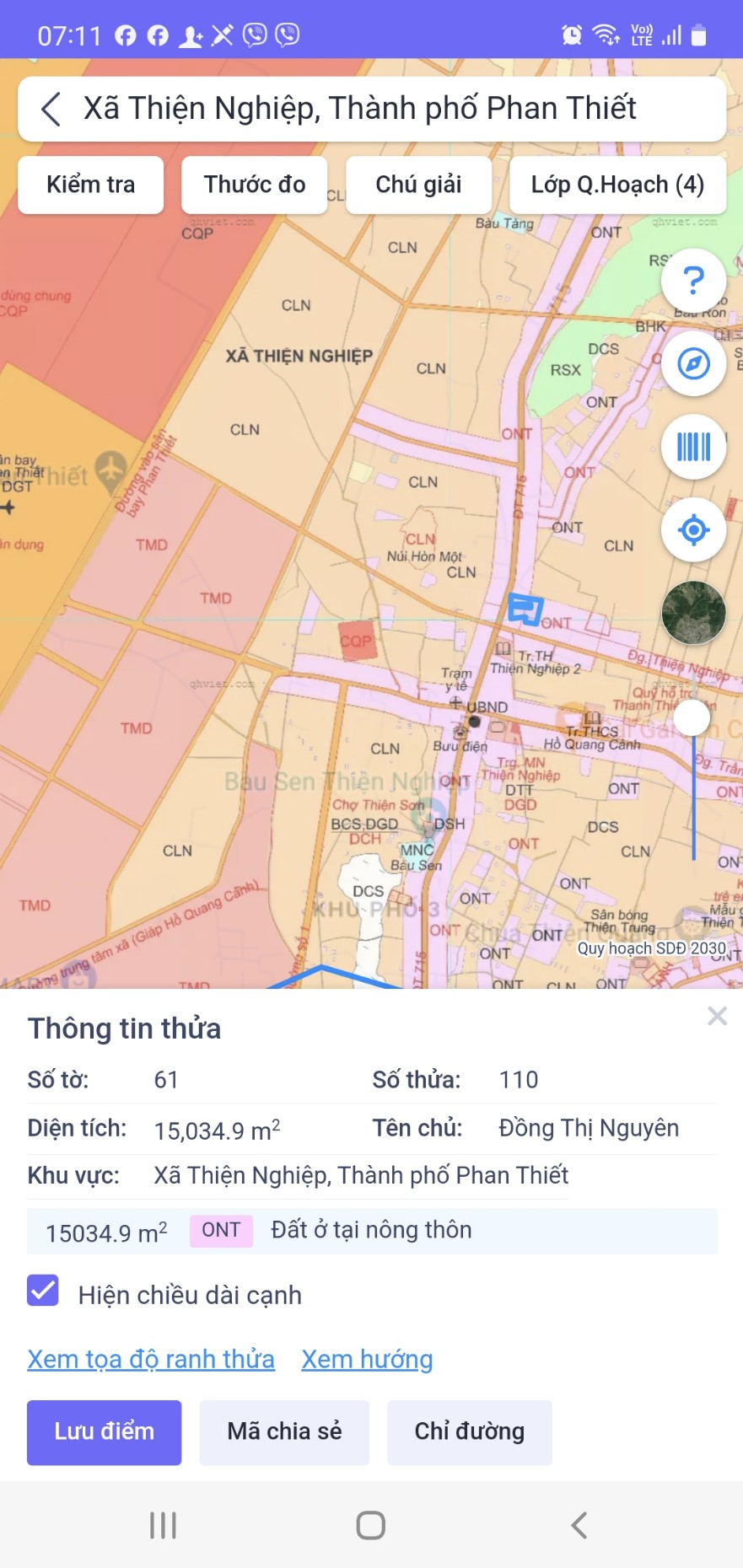Tap the compass button
Screen dimensions: 743x1568
pyautogui.click(x=693, y=364)
